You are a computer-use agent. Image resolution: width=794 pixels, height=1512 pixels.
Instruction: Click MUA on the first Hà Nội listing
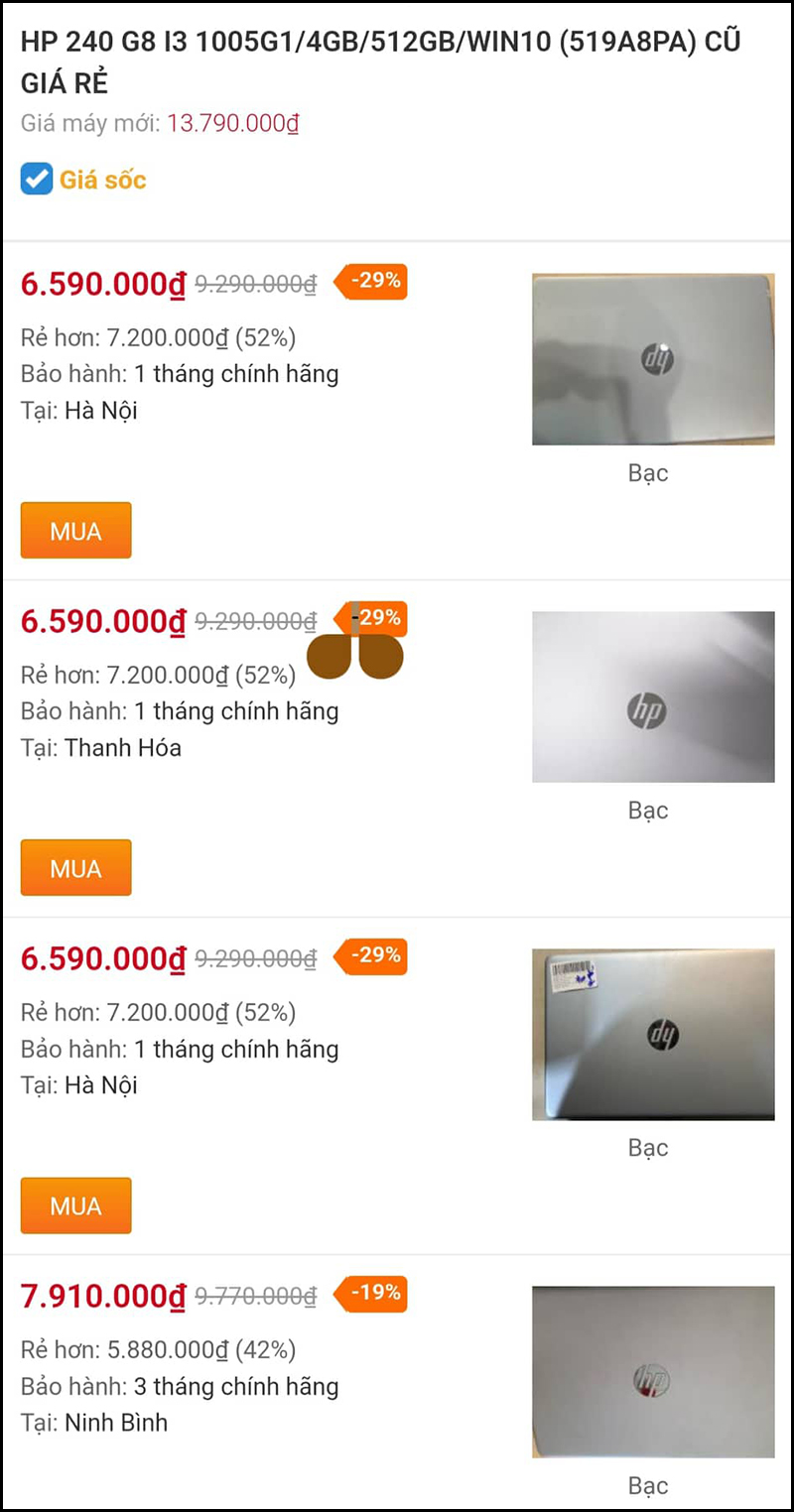click(x=75, y=530)
